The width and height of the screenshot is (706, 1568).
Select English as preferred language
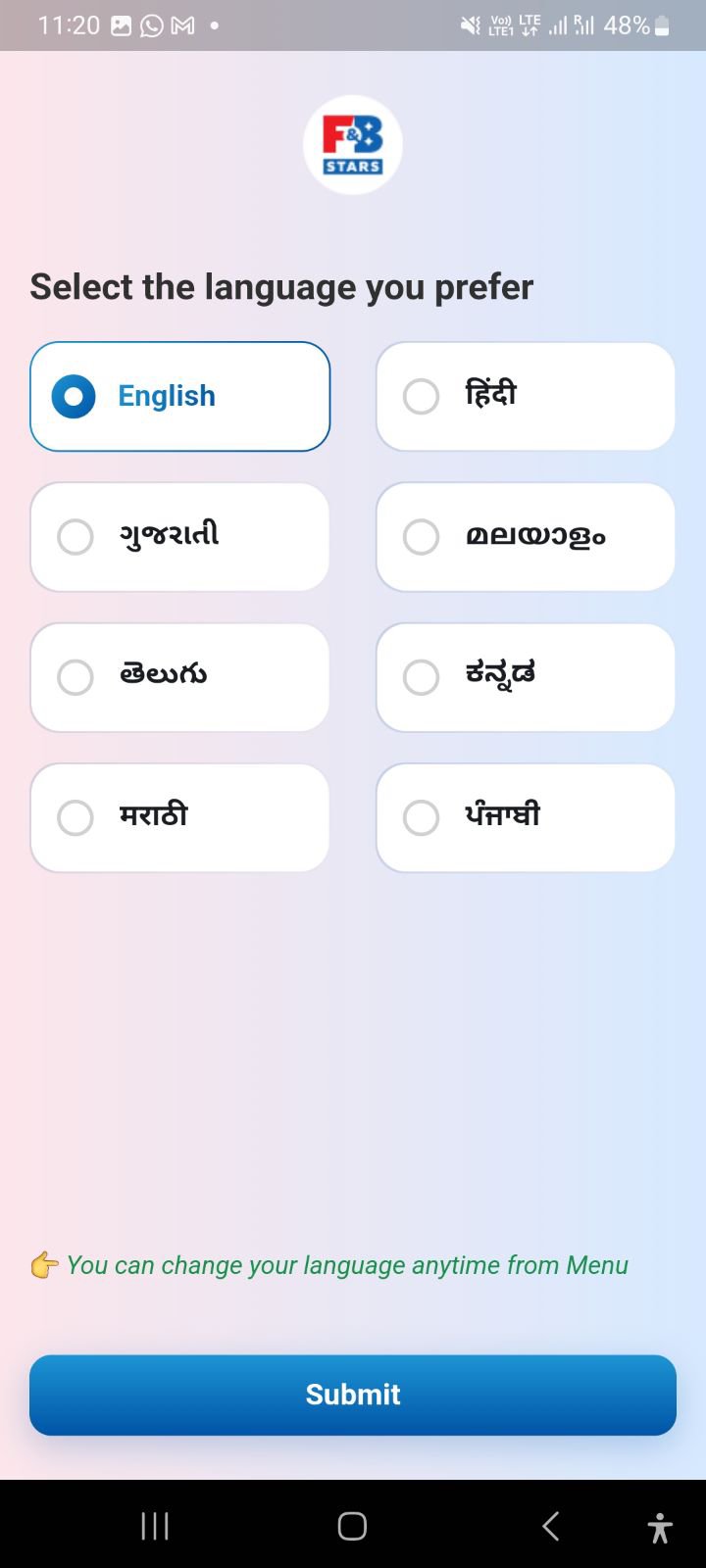(x=179, y=396)
